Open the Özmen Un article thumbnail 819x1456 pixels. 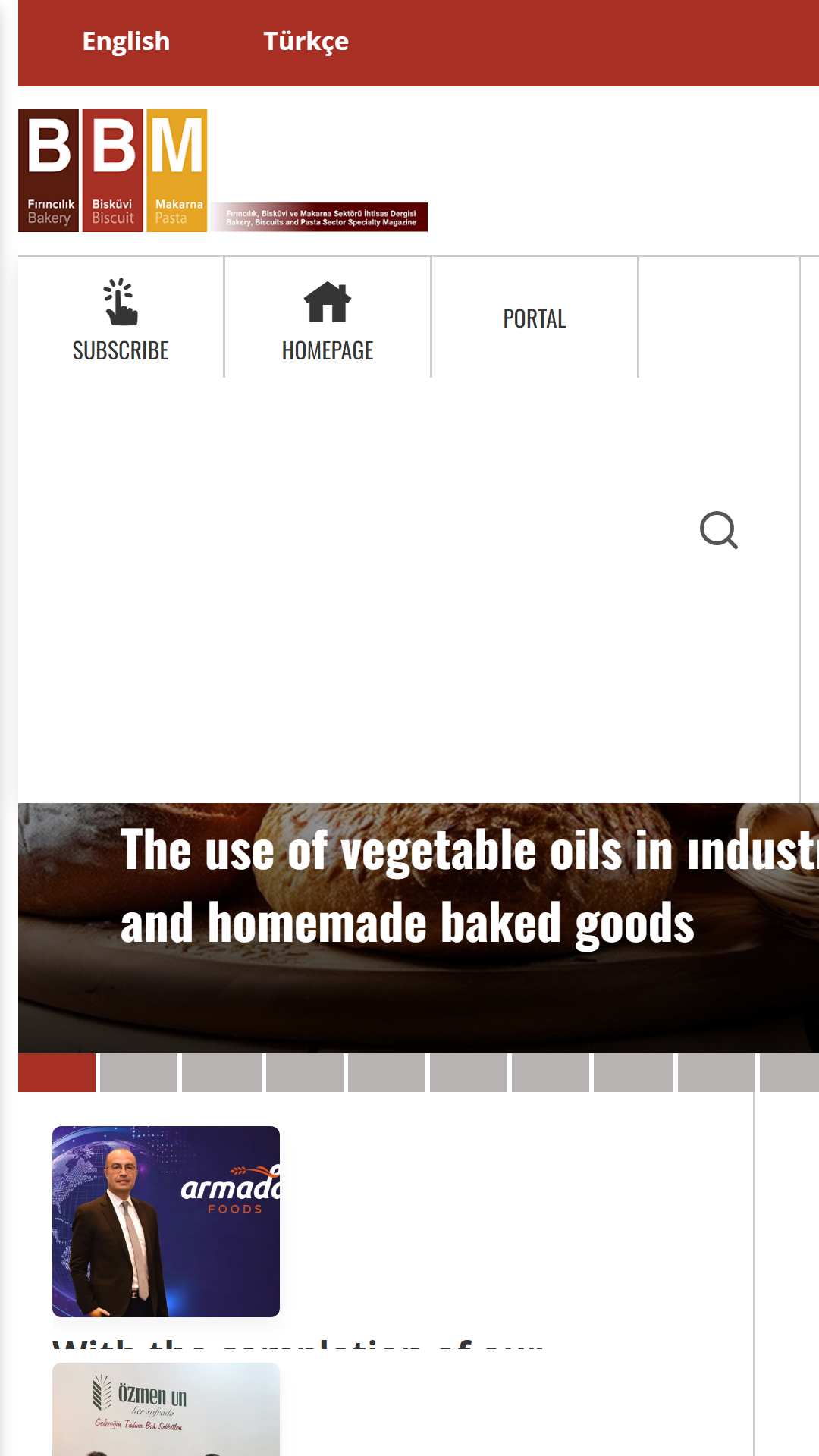click(x=166, y=1409)
